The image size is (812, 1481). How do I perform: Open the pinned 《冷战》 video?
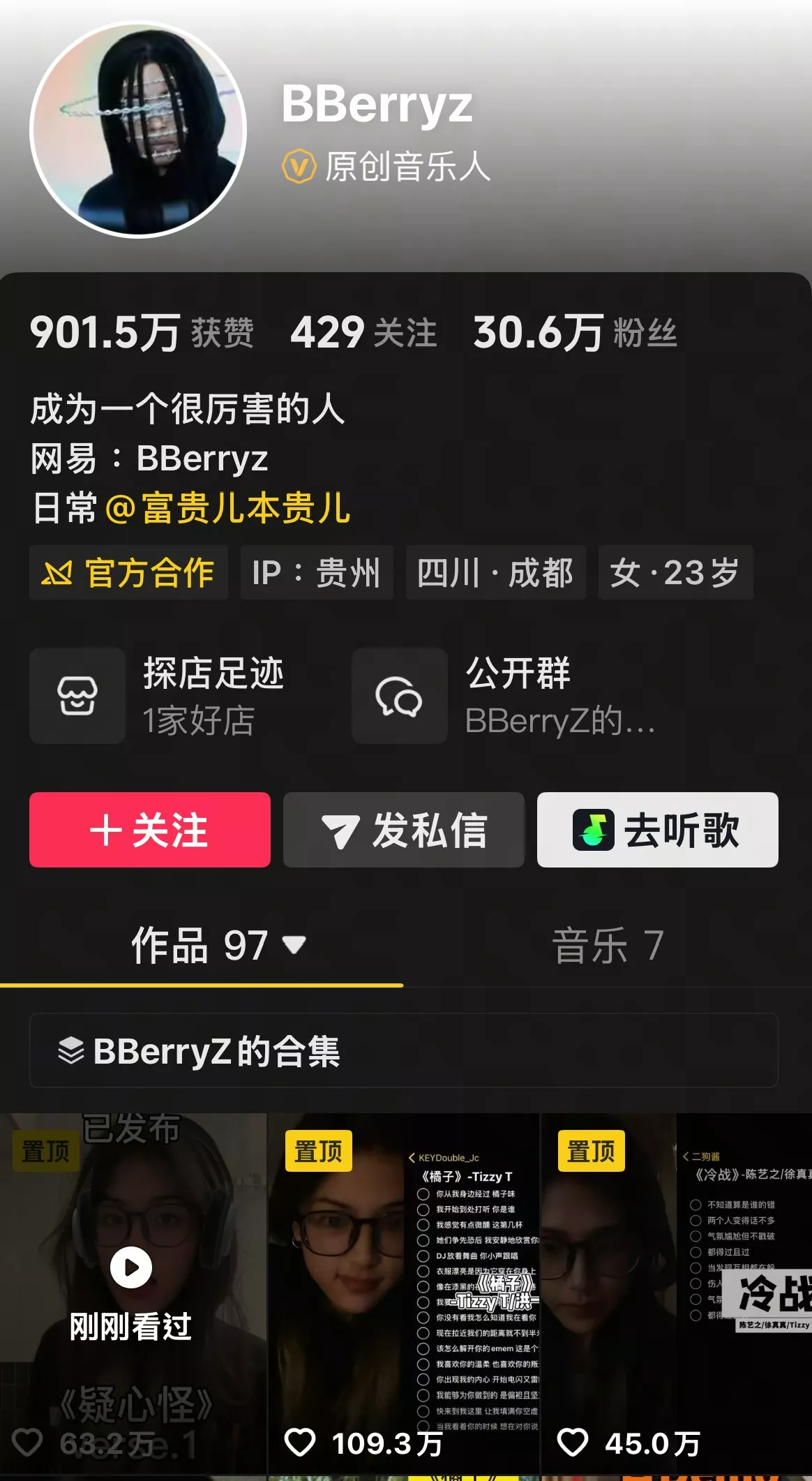click(x=675, y=1291)
